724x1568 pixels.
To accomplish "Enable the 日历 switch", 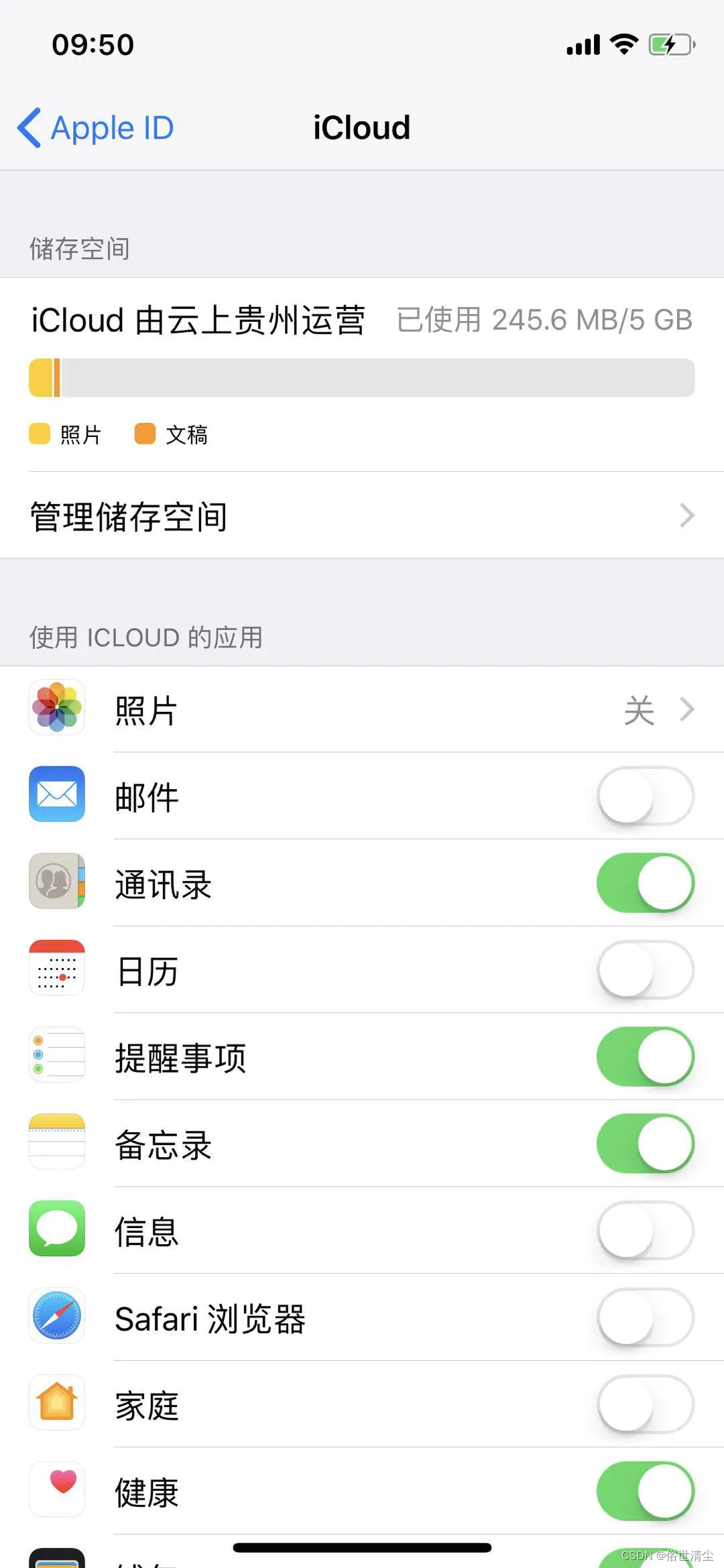I will (645, 970).
